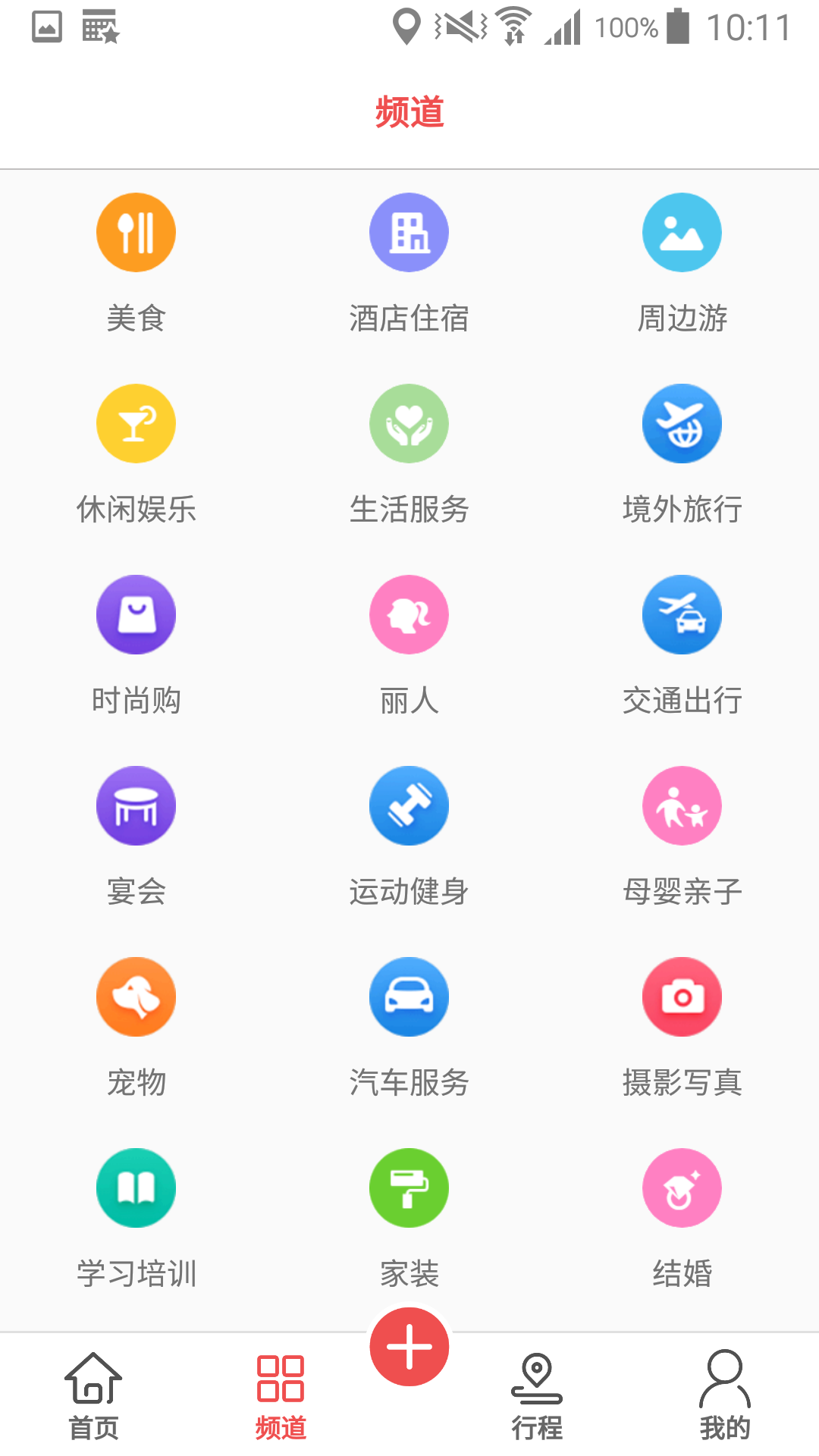Tap the red plus button

[409, 1347]
